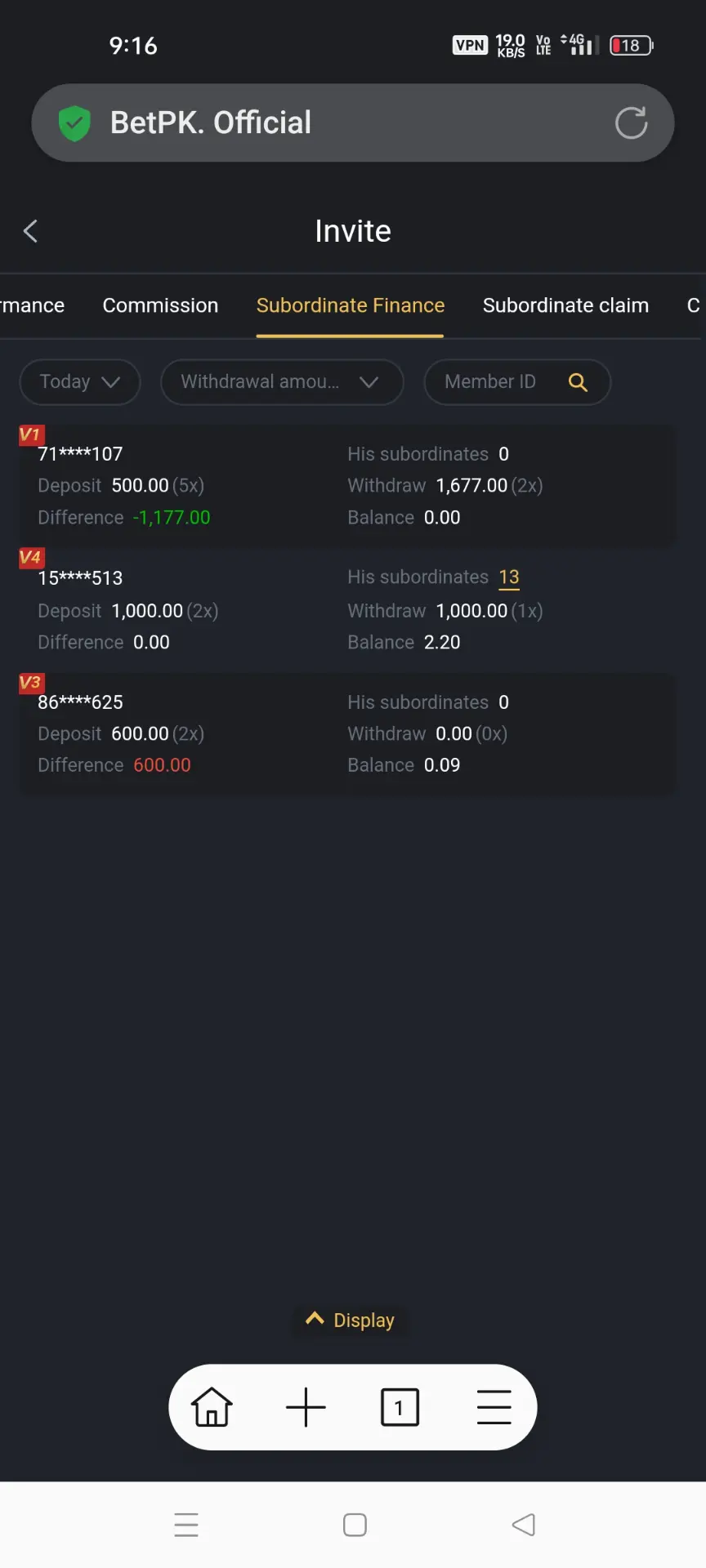Image resolution: width=706 pixels, height=1568 pixels.
Task: Tap the Member ID search field
Action: [517, 382]
